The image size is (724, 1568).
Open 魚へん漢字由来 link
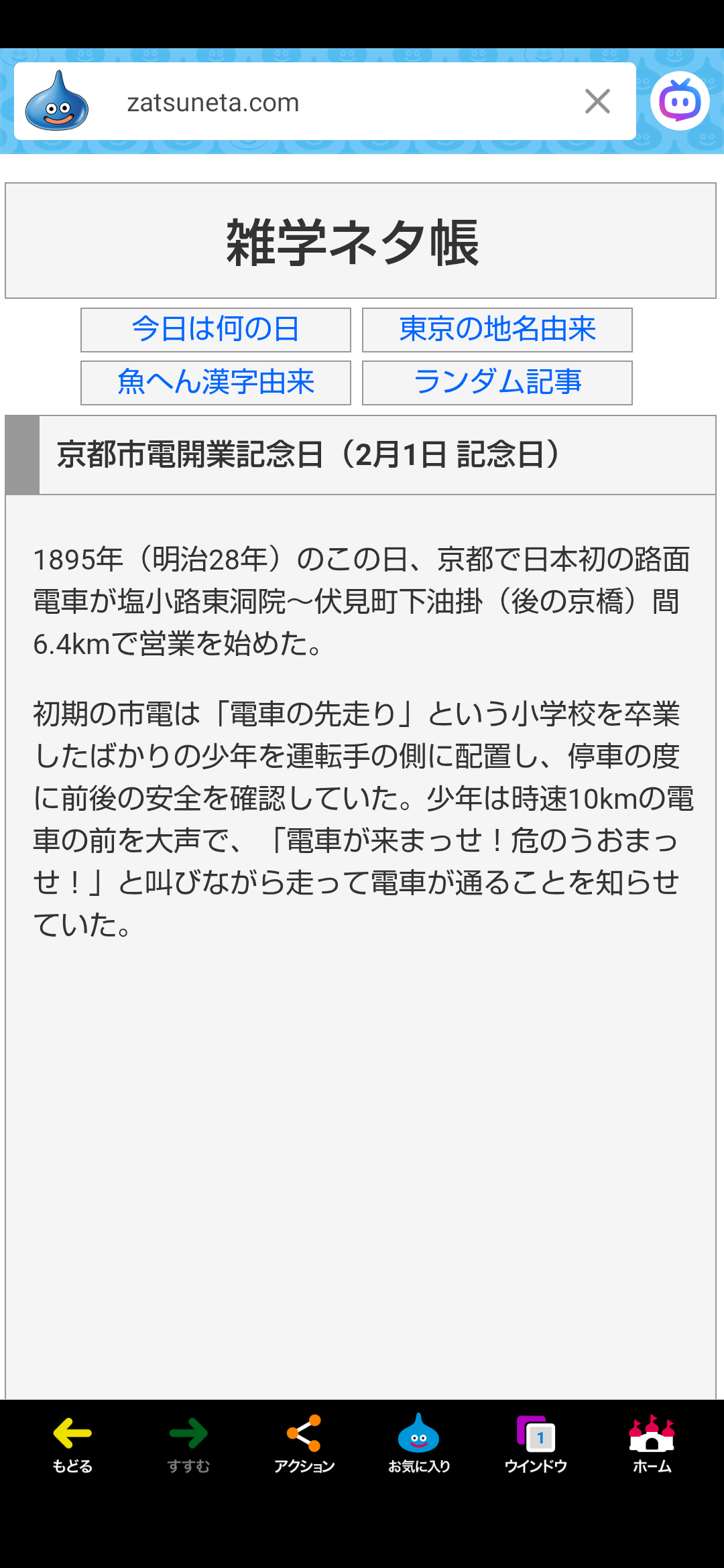215,383
